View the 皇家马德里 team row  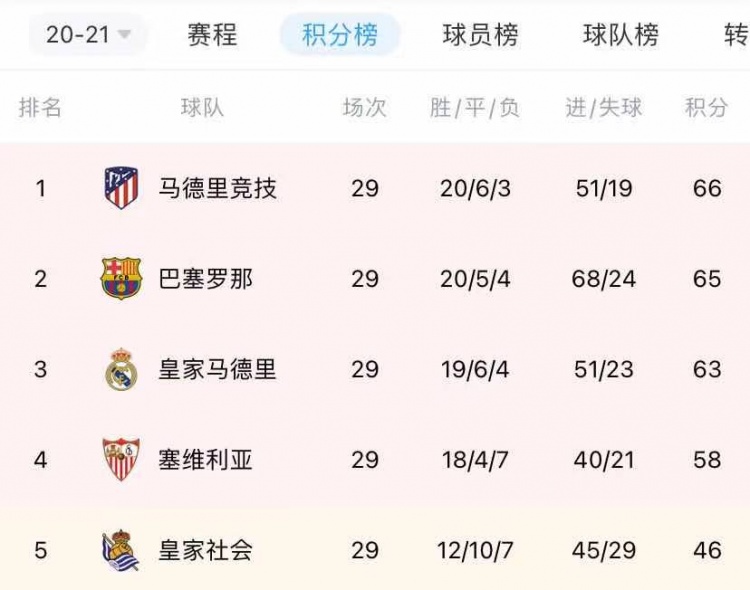click(x=217, y=369)
